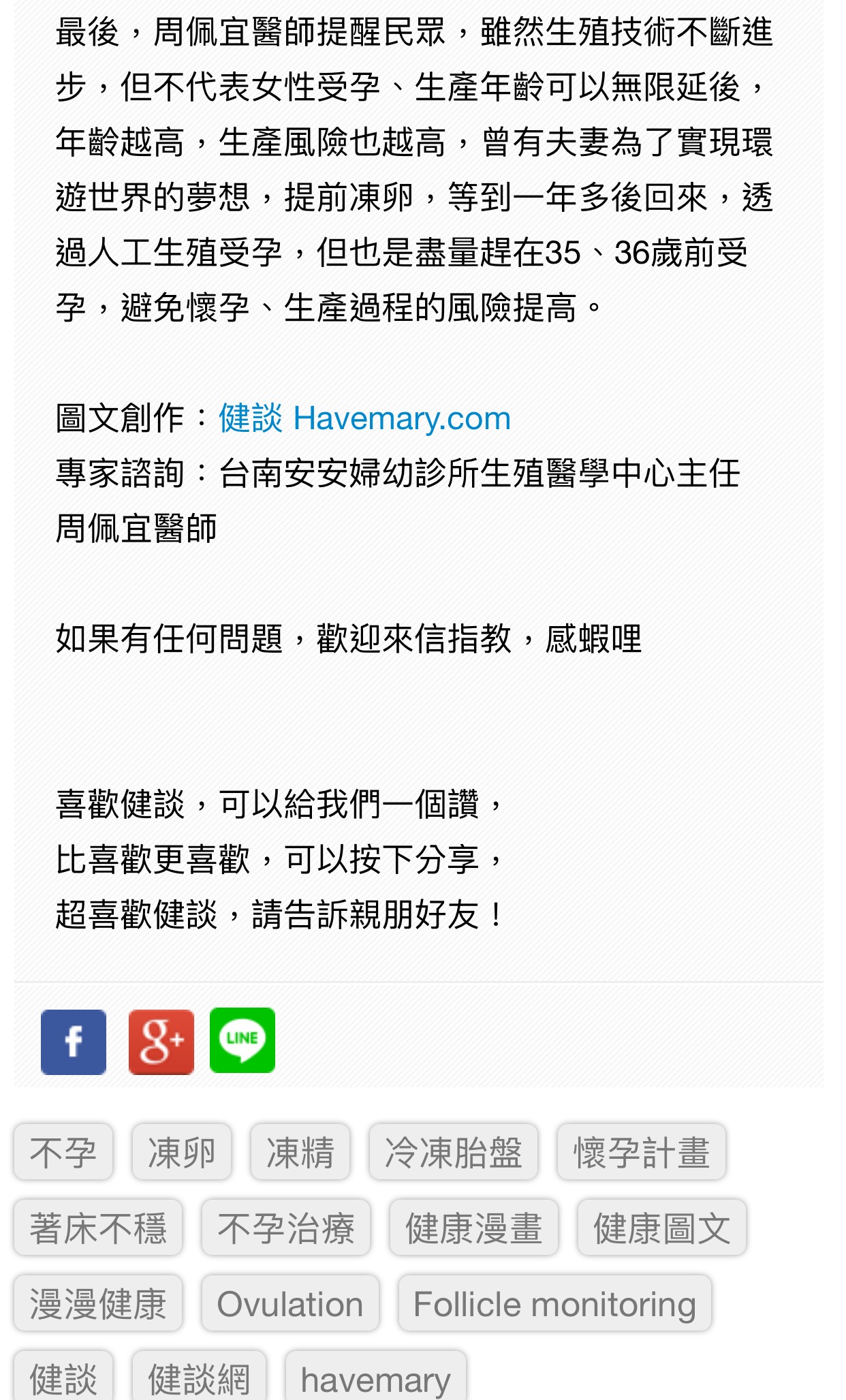Open the 健康漫畫 tag
The height and width of the screenshot is (1400, 846).
[474, 1228]
